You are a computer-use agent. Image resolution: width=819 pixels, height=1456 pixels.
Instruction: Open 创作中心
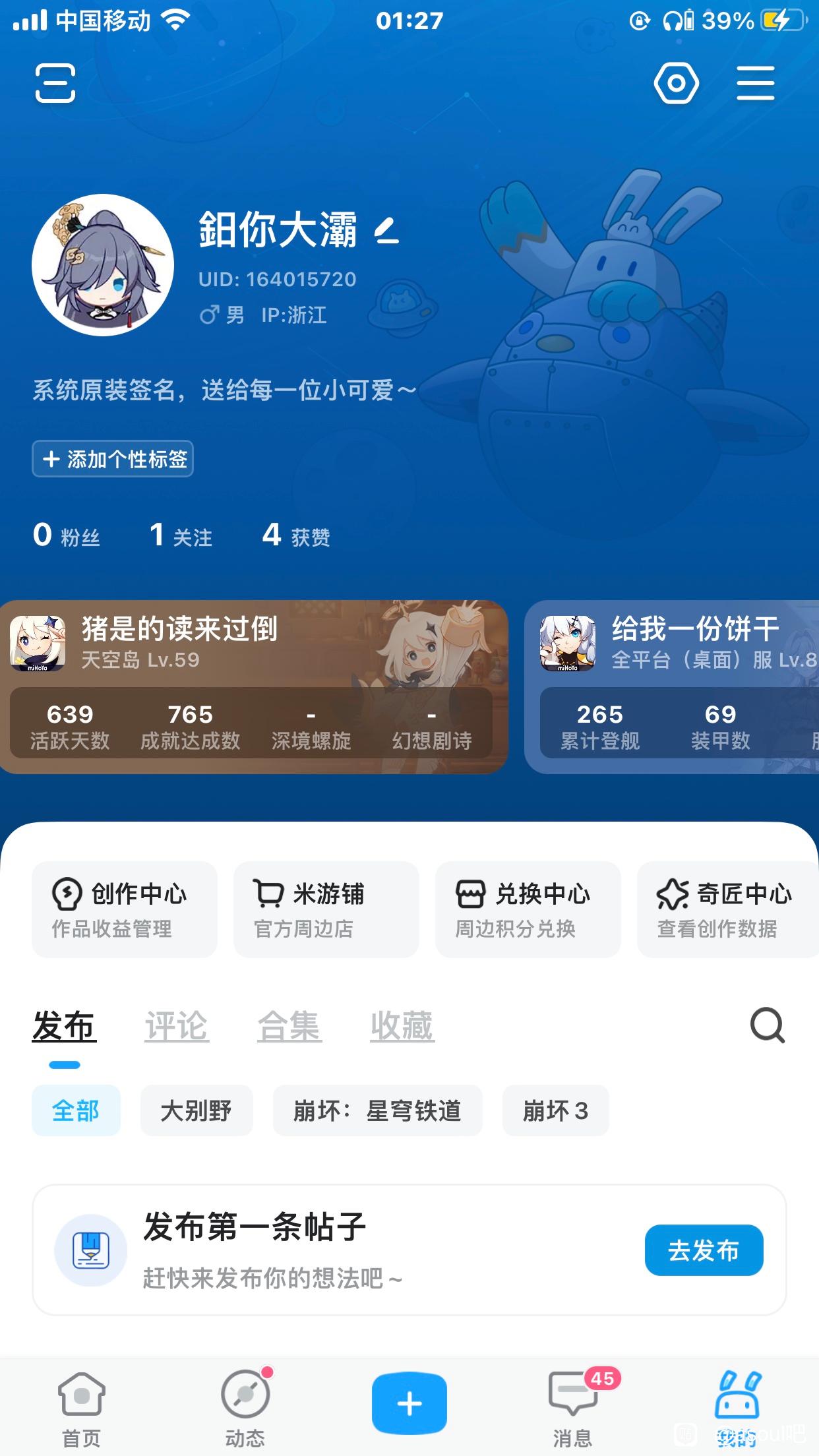(x=125, y=909)
